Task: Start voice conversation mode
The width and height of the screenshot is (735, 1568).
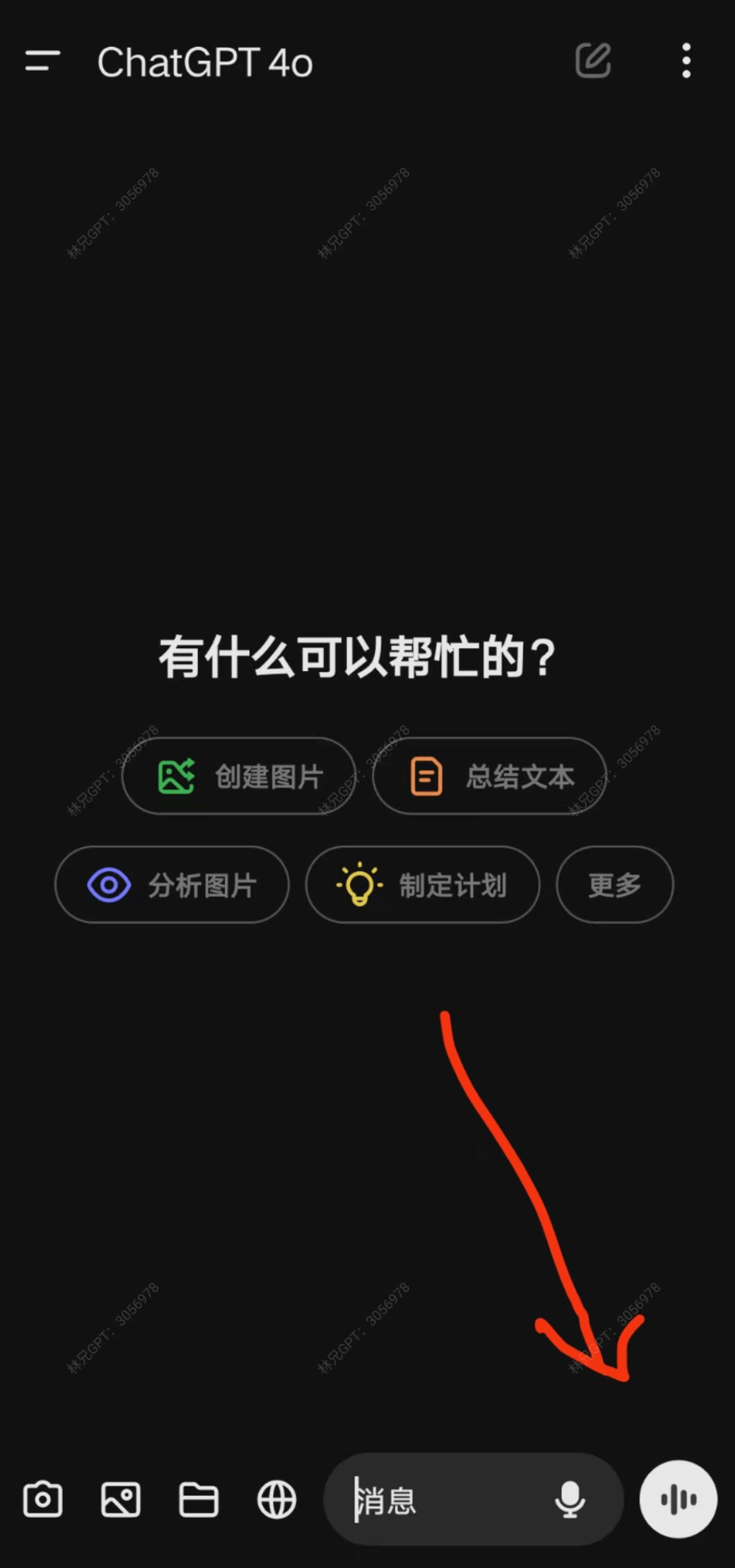Action: click(x=678, y=1499)
